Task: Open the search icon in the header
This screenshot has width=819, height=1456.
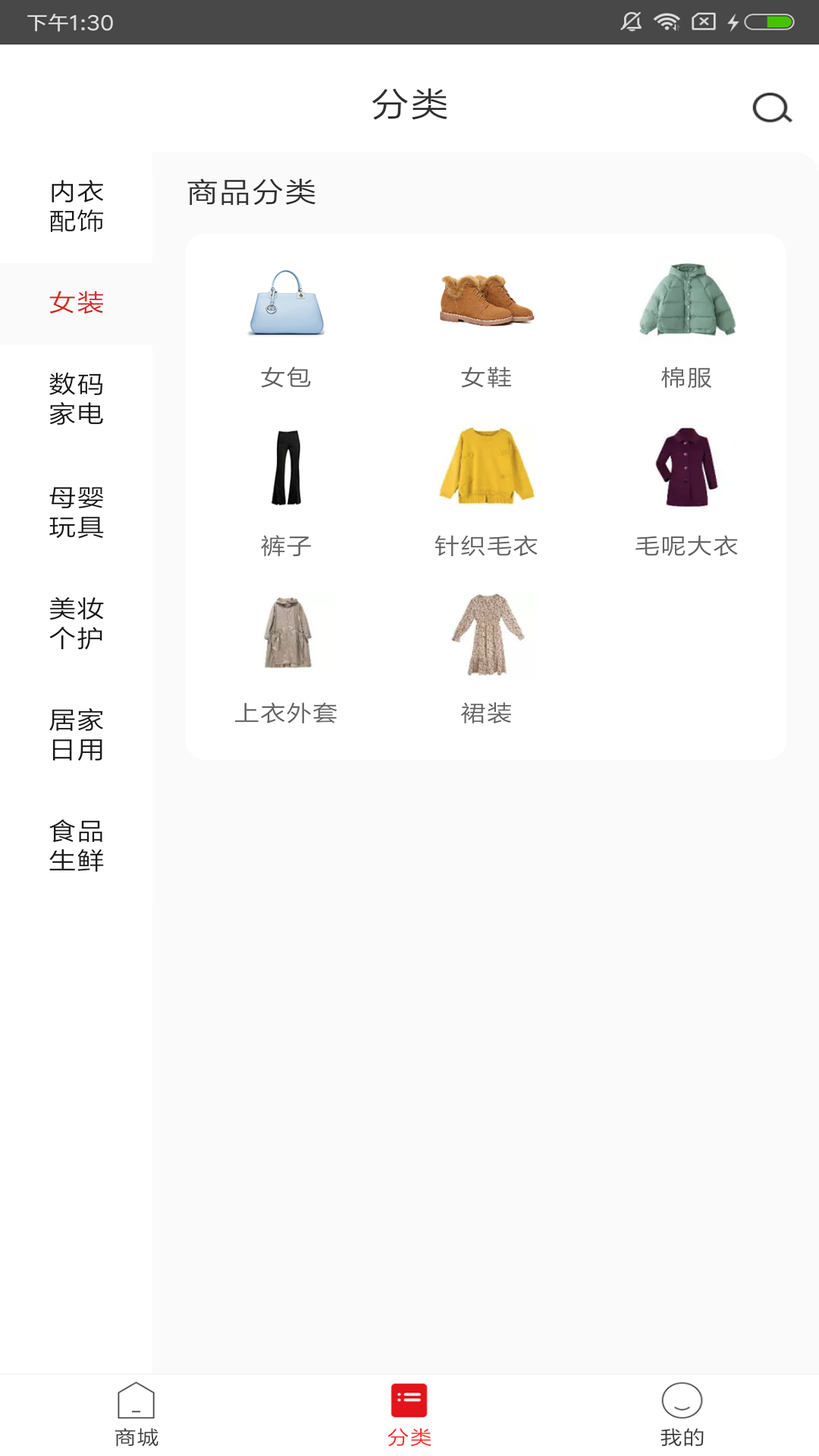Action: coord(771,108)
